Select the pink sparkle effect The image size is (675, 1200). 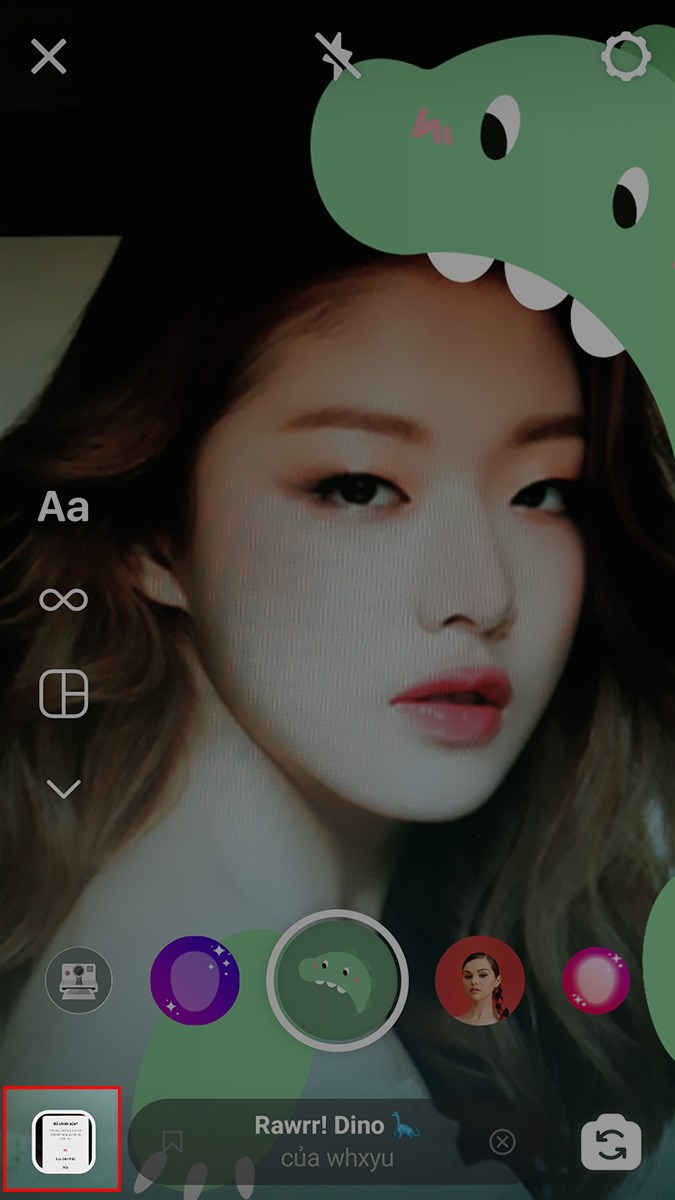(596, 980)
